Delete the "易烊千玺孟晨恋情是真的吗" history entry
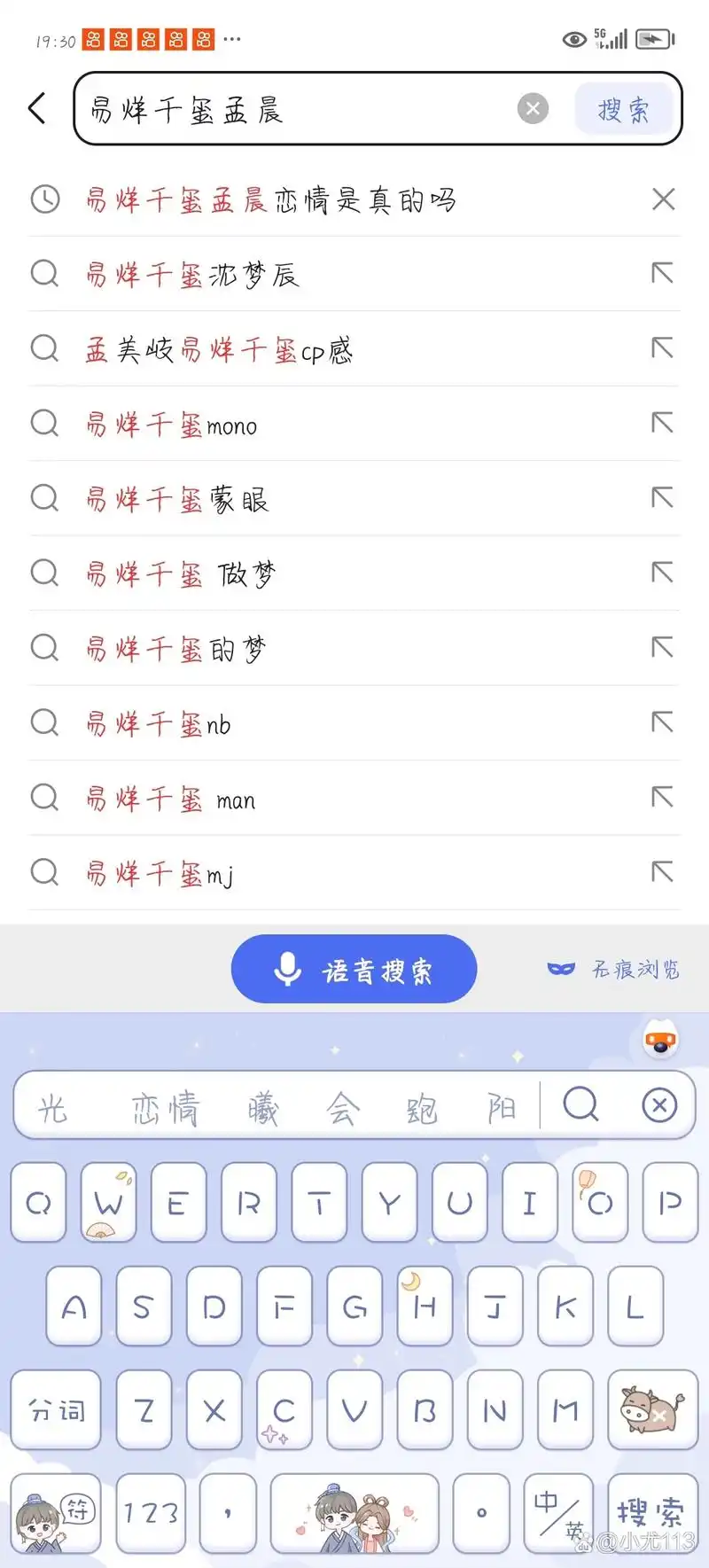Image resolution: width=709 pixels, height=1568 pixels. [663, 199]
